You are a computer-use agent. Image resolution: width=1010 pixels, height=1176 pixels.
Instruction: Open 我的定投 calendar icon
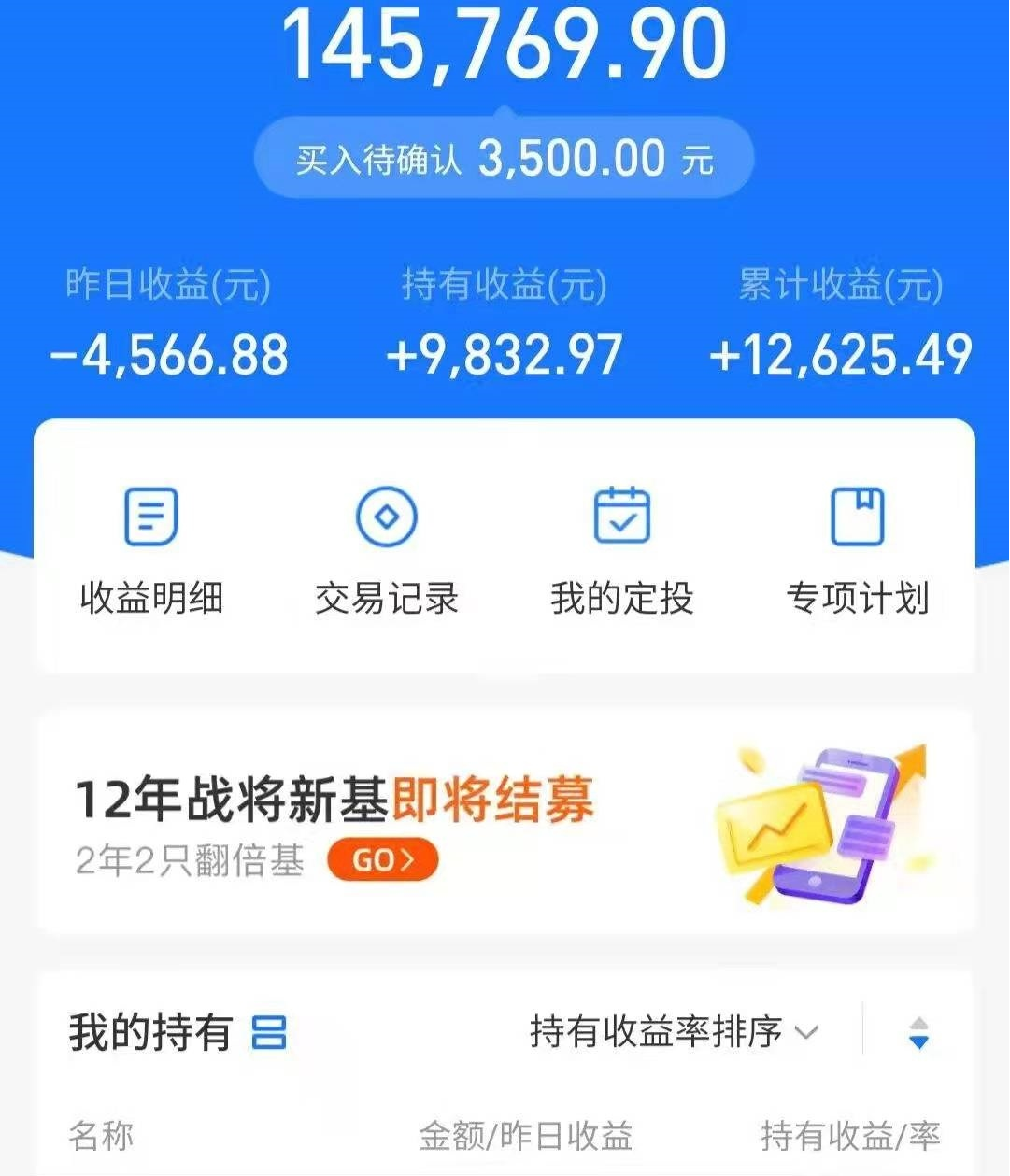point(621,515)
